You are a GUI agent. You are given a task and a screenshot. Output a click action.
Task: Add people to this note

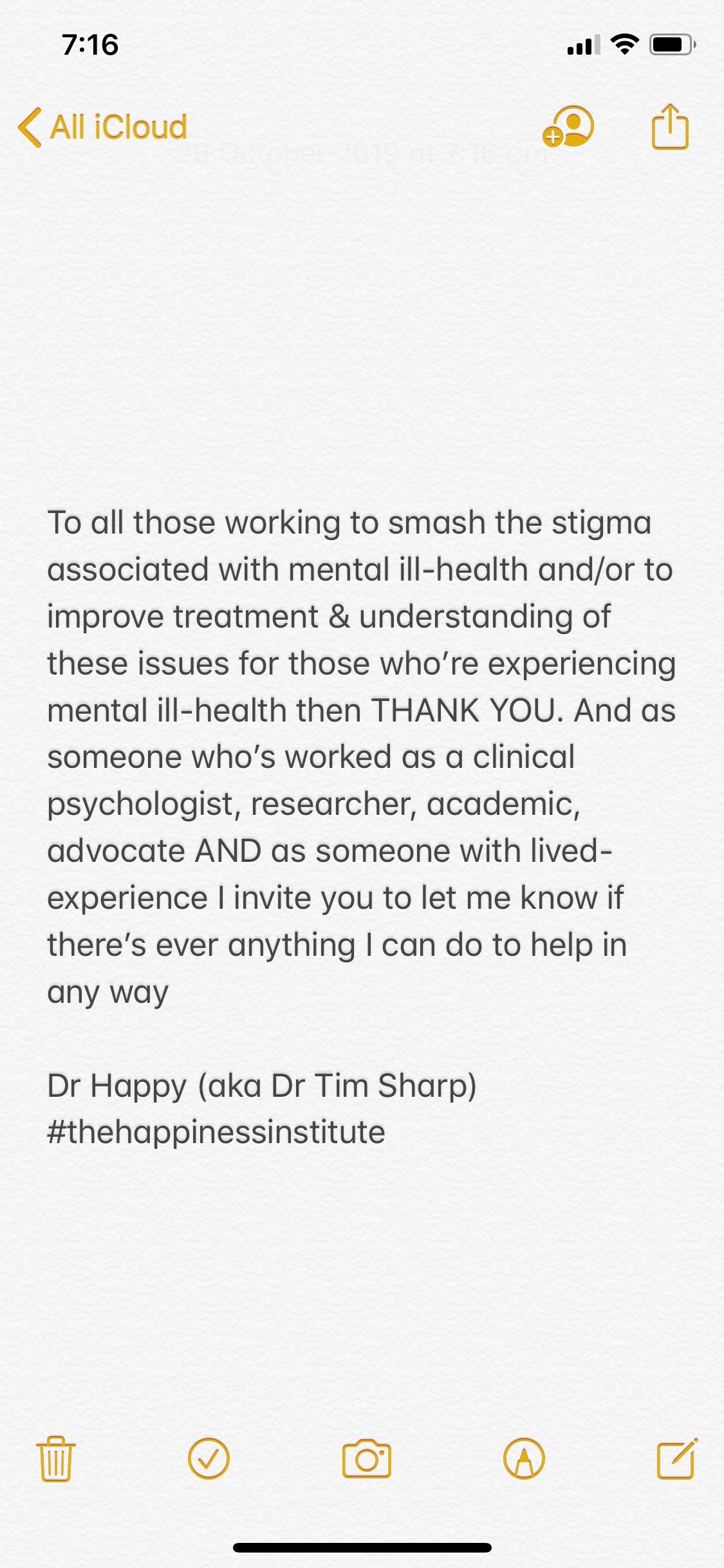pyautogui.click(x=568, y=127)
